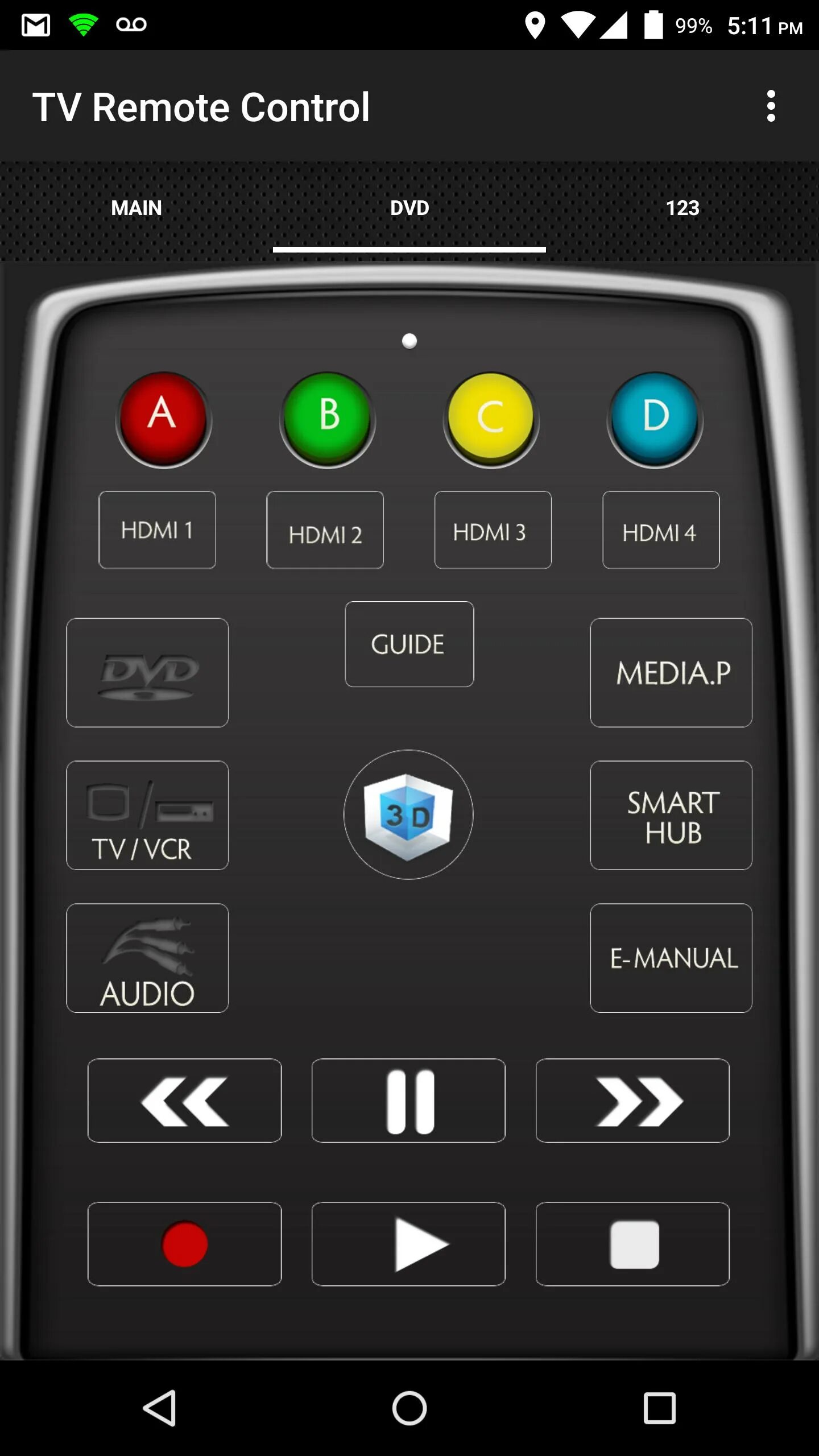Open the overflow menu
819x1456 pixels.
click(x=771, y=106)
